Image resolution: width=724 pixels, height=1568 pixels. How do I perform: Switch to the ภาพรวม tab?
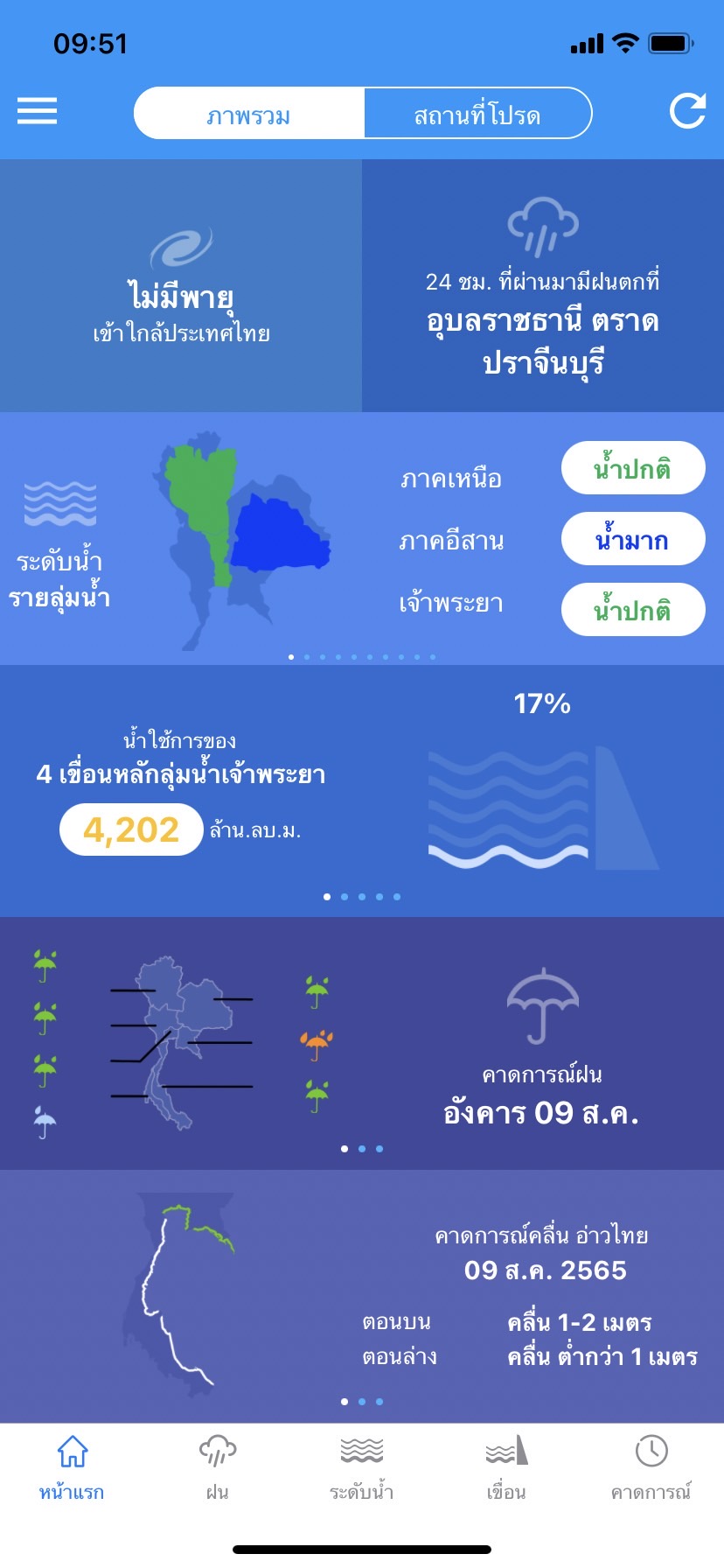click(x=249, y=114)
